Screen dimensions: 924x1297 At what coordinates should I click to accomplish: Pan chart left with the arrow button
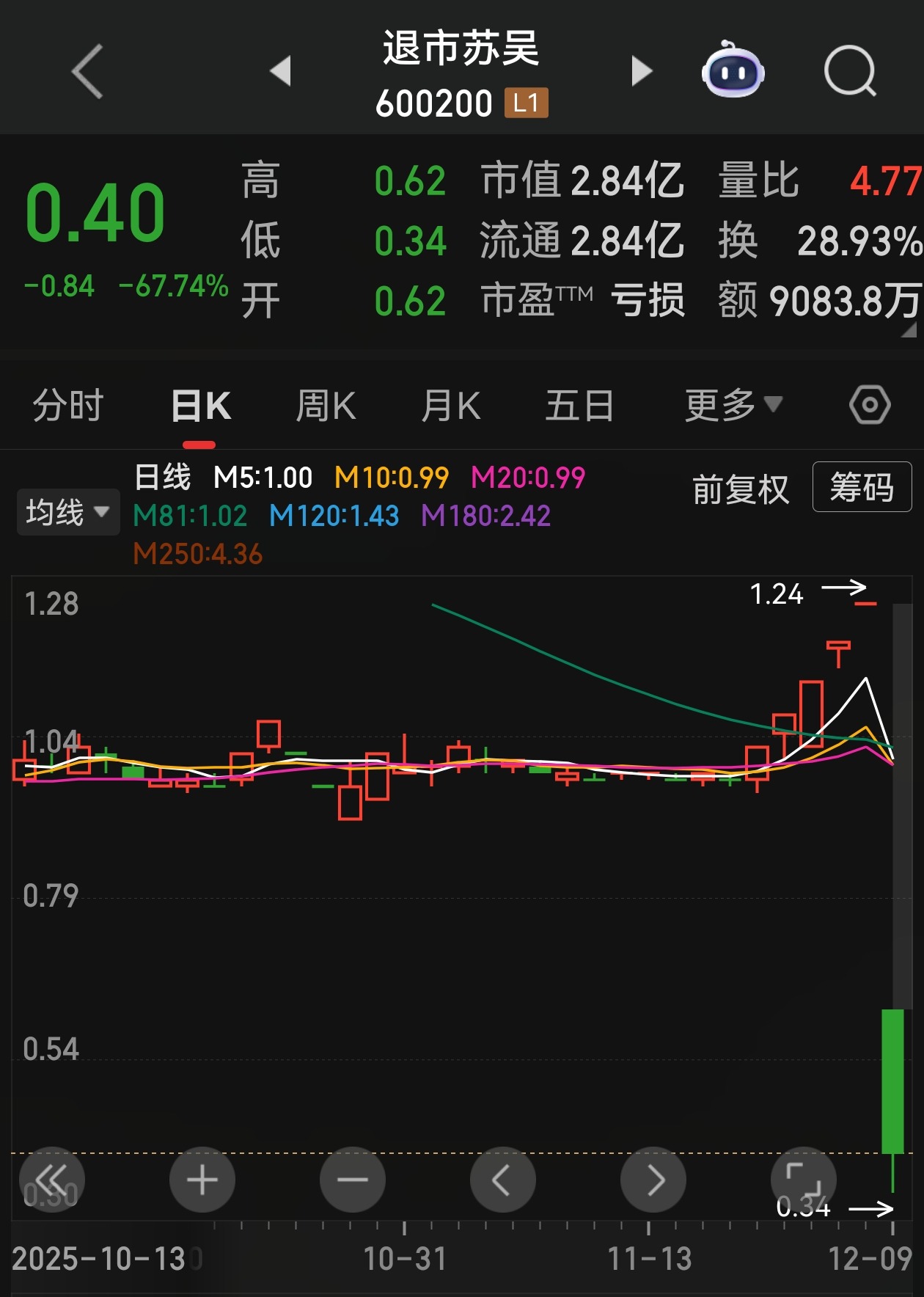click(x=503, y=1179)
